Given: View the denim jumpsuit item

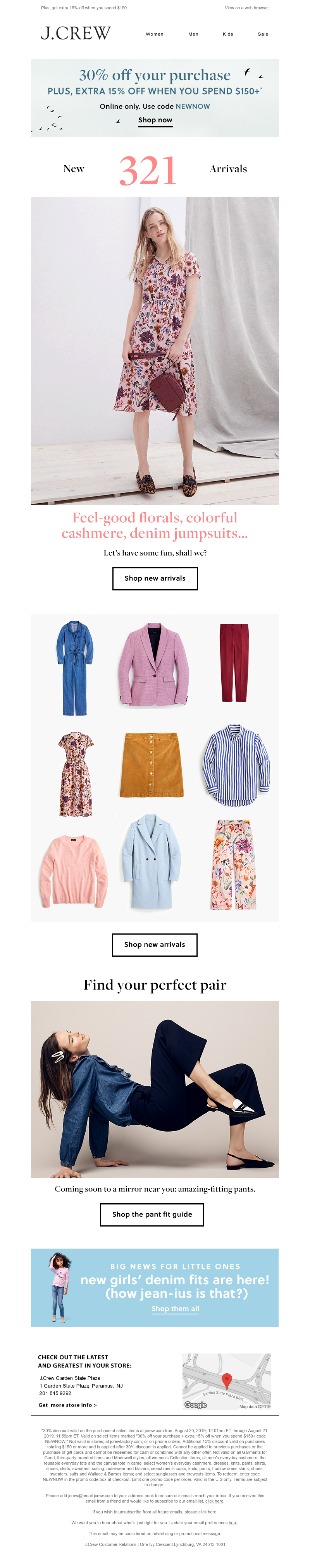Looking at the screenshot, I should (75, 668).
